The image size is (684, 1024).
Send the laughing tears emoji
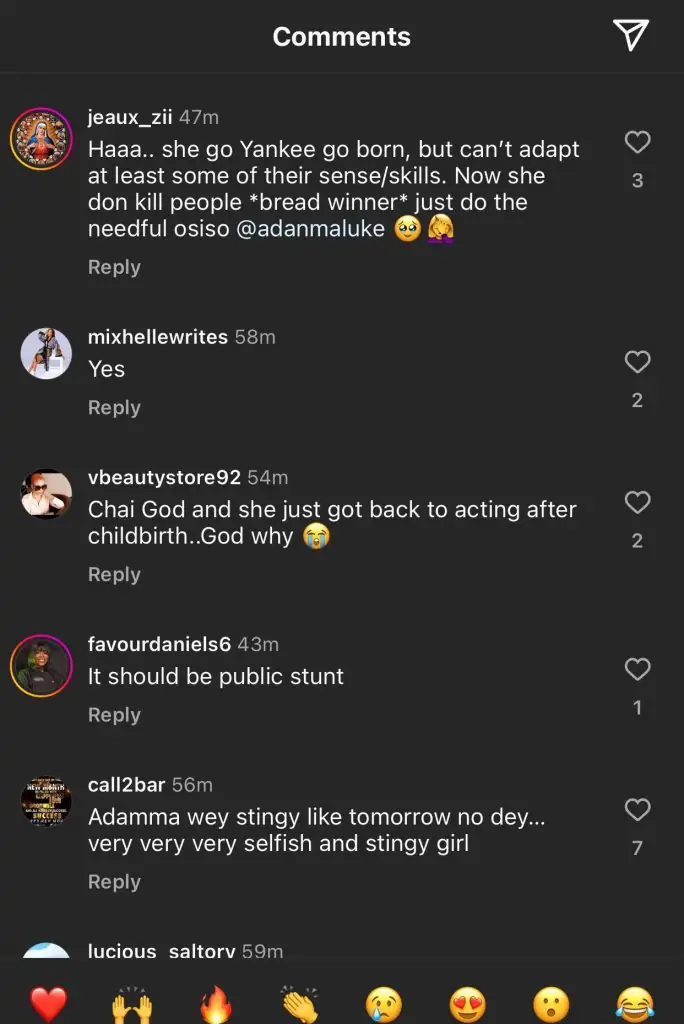(634, 1001)
